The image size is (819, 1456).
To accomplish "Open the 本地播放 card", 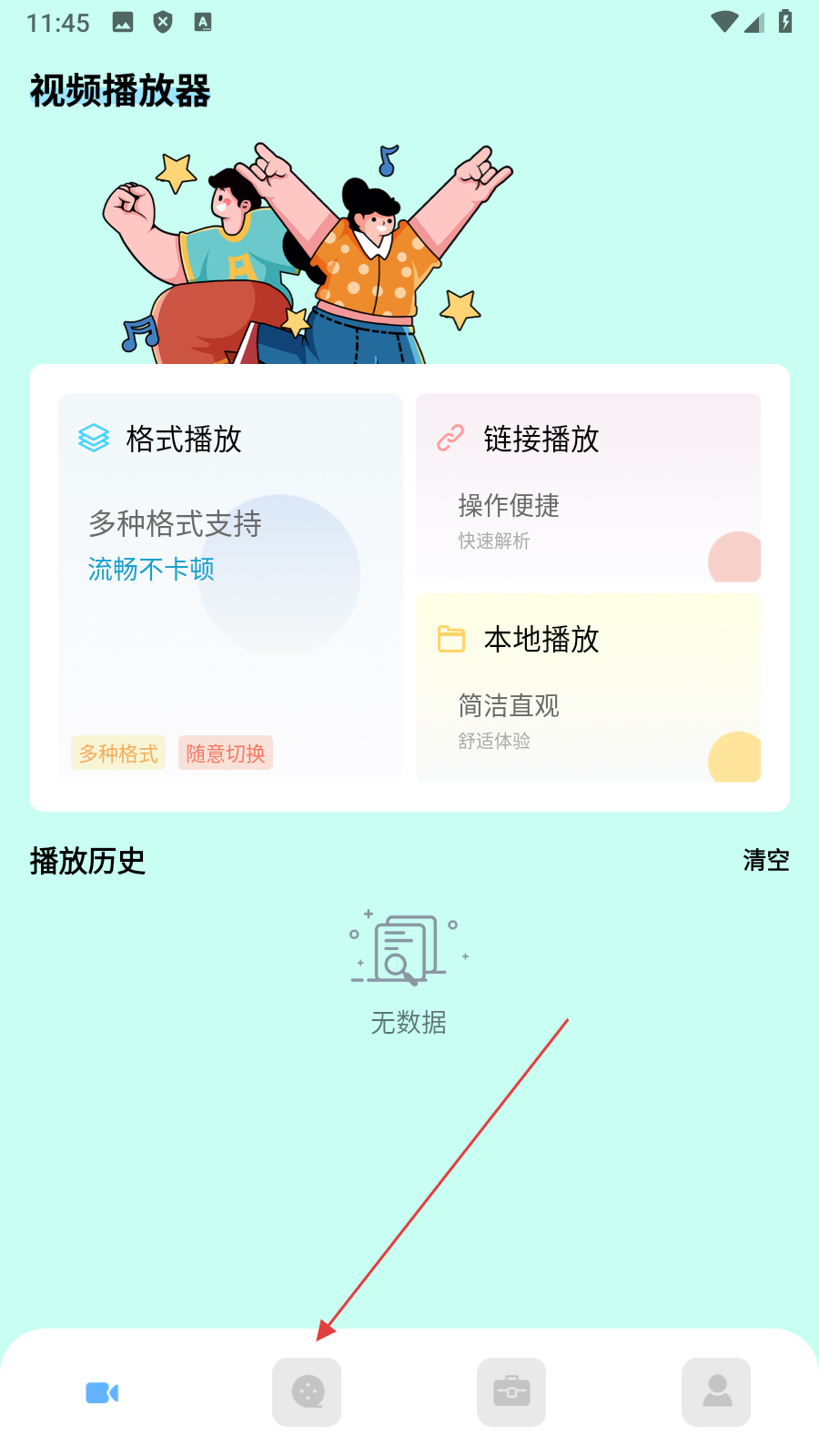I will pyautogui.click(x=588, y=688).
